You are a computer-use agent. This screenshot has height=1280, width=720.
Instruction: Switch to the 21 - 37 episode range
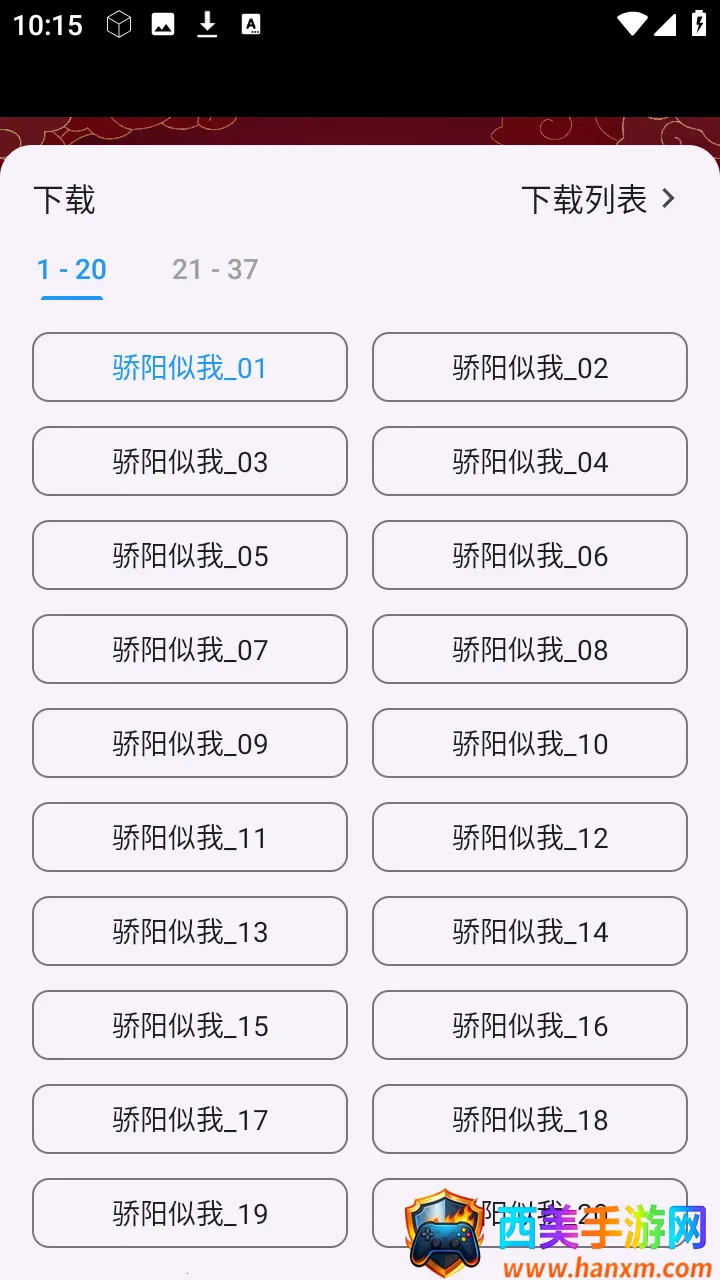coord(215,269)
